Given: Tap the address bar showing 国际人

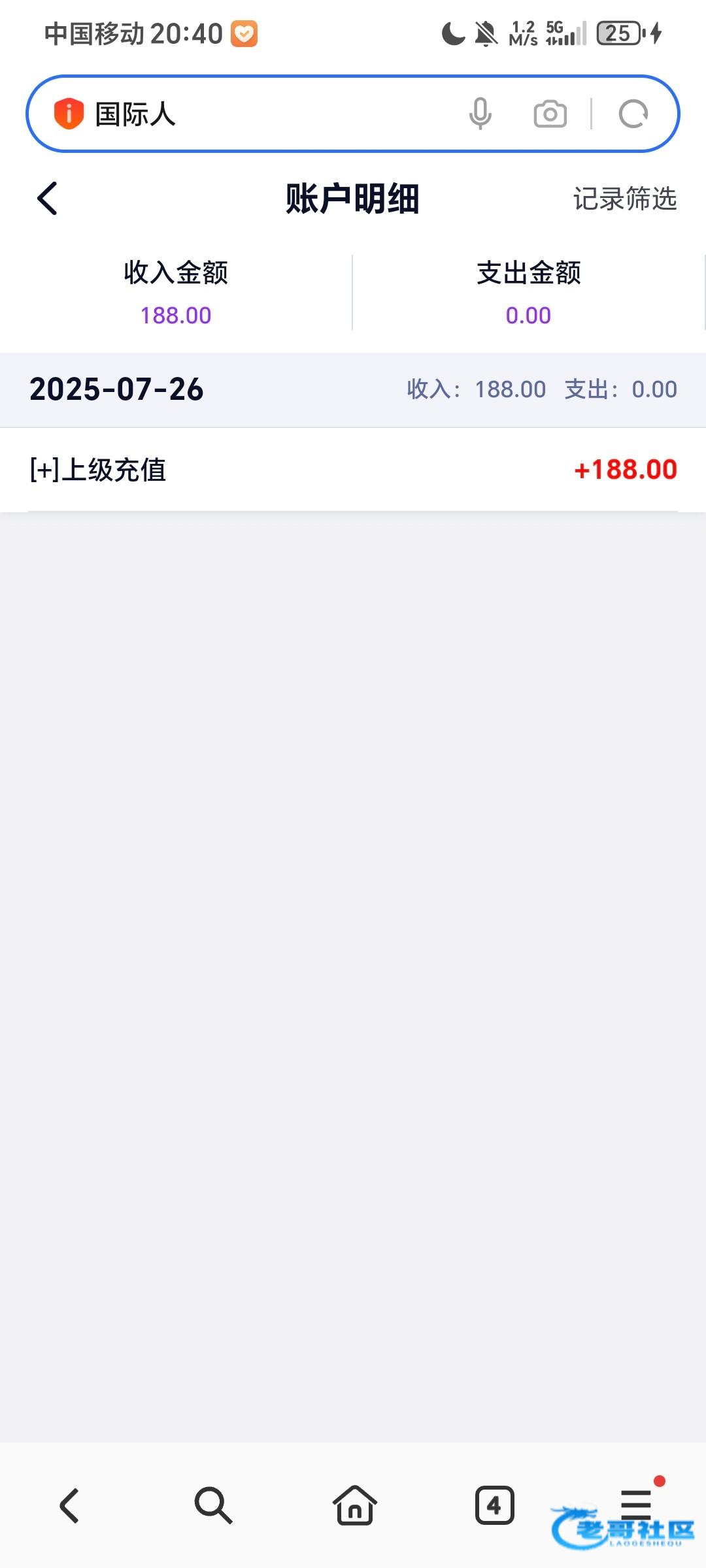Looking at the screenshot, I should point(275,114).
